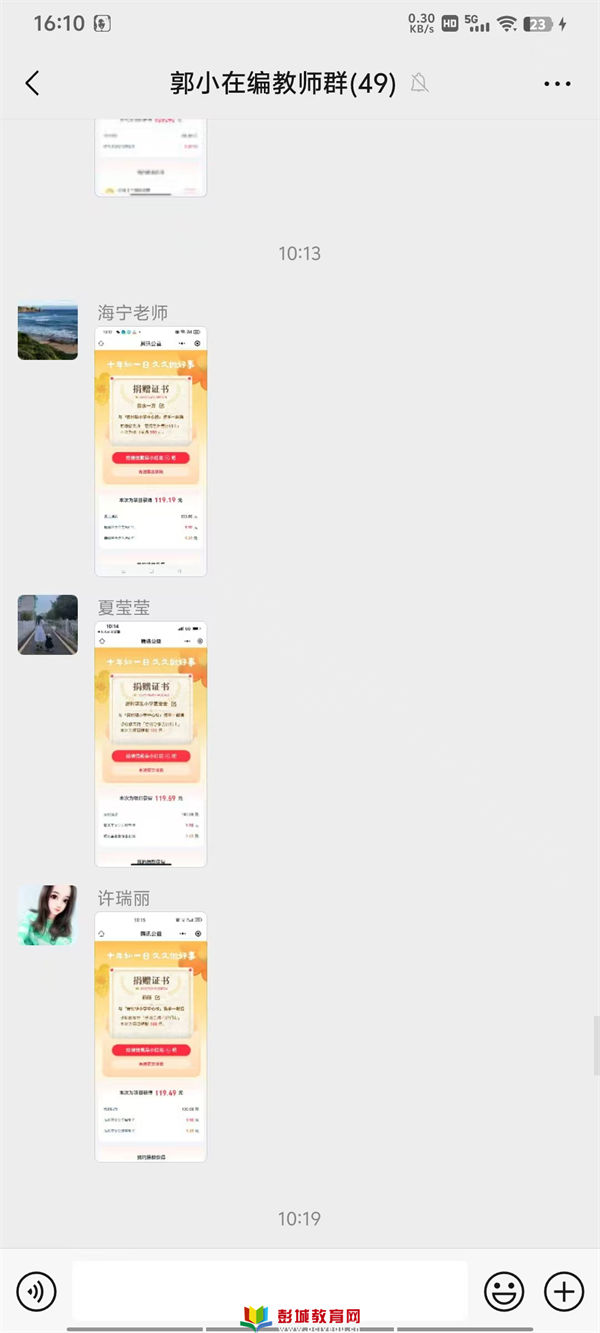Tap the message text field

tap(270, 1290)
